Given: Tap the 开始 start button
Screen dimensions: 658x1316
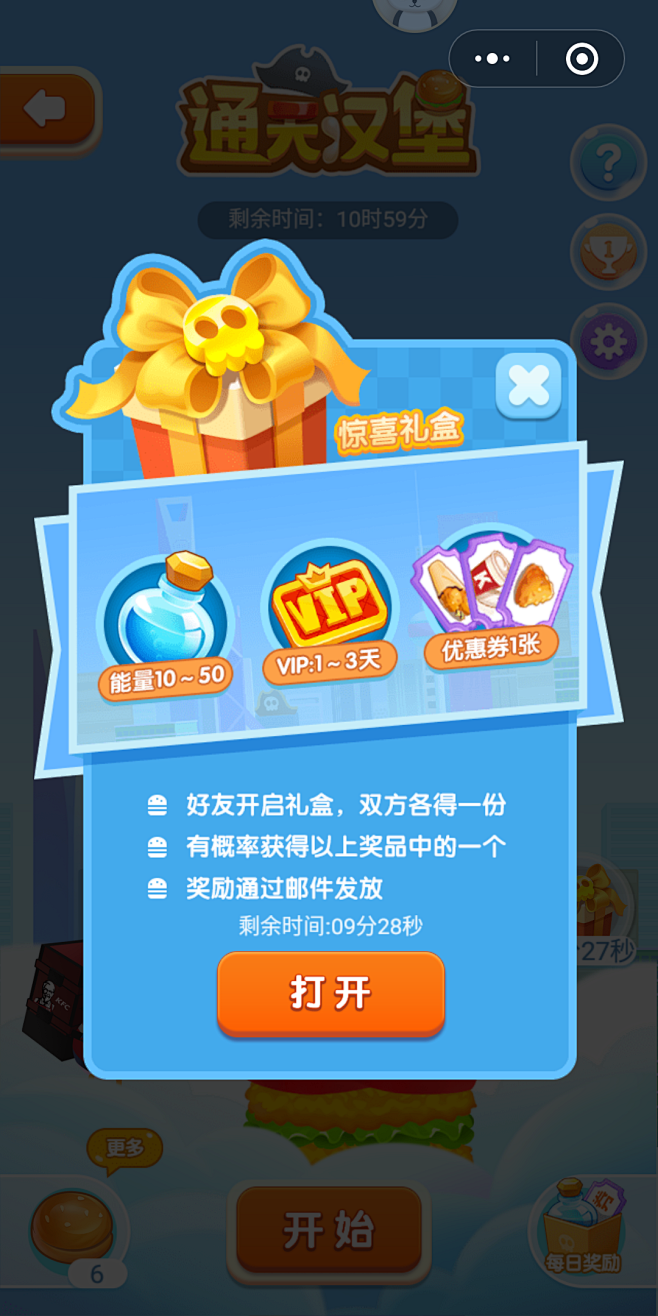Looking at the screenshot, I should (x=328, y=1230).
